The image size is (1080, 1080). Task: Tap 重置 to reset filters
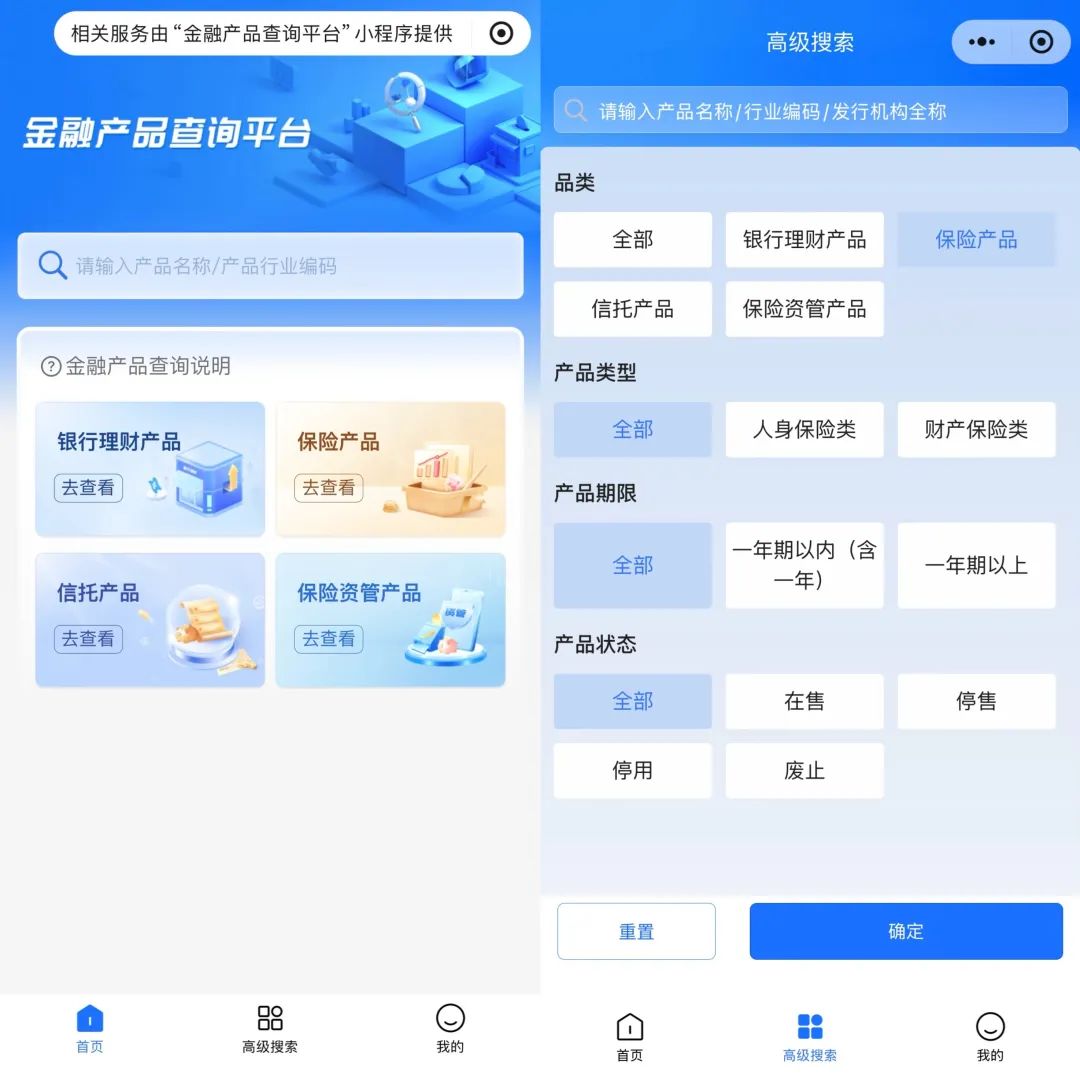(x=636, y=931)
